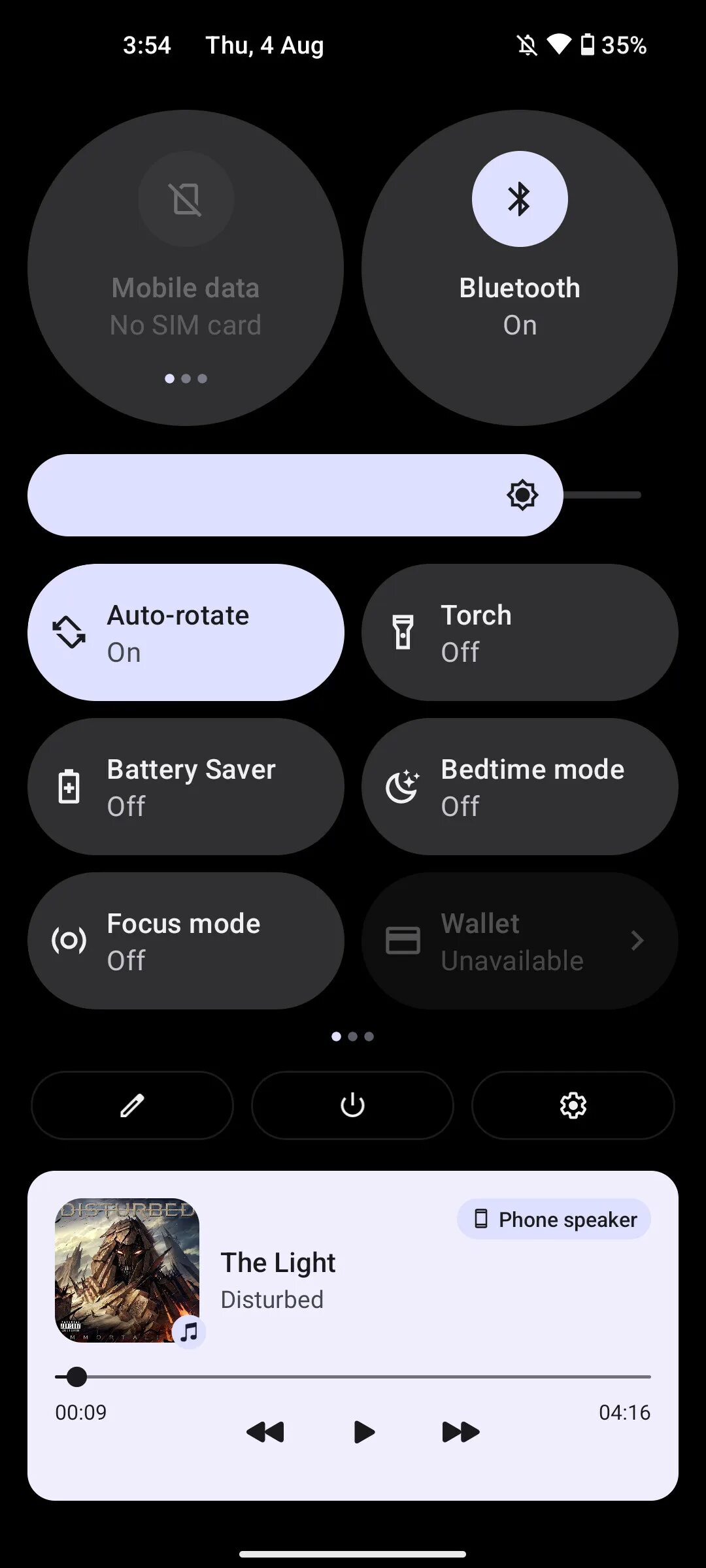Expand the Wallet tile chevron
This screenshot has height=1568, width=706.
pyautogui.click(x=636, y=939)
